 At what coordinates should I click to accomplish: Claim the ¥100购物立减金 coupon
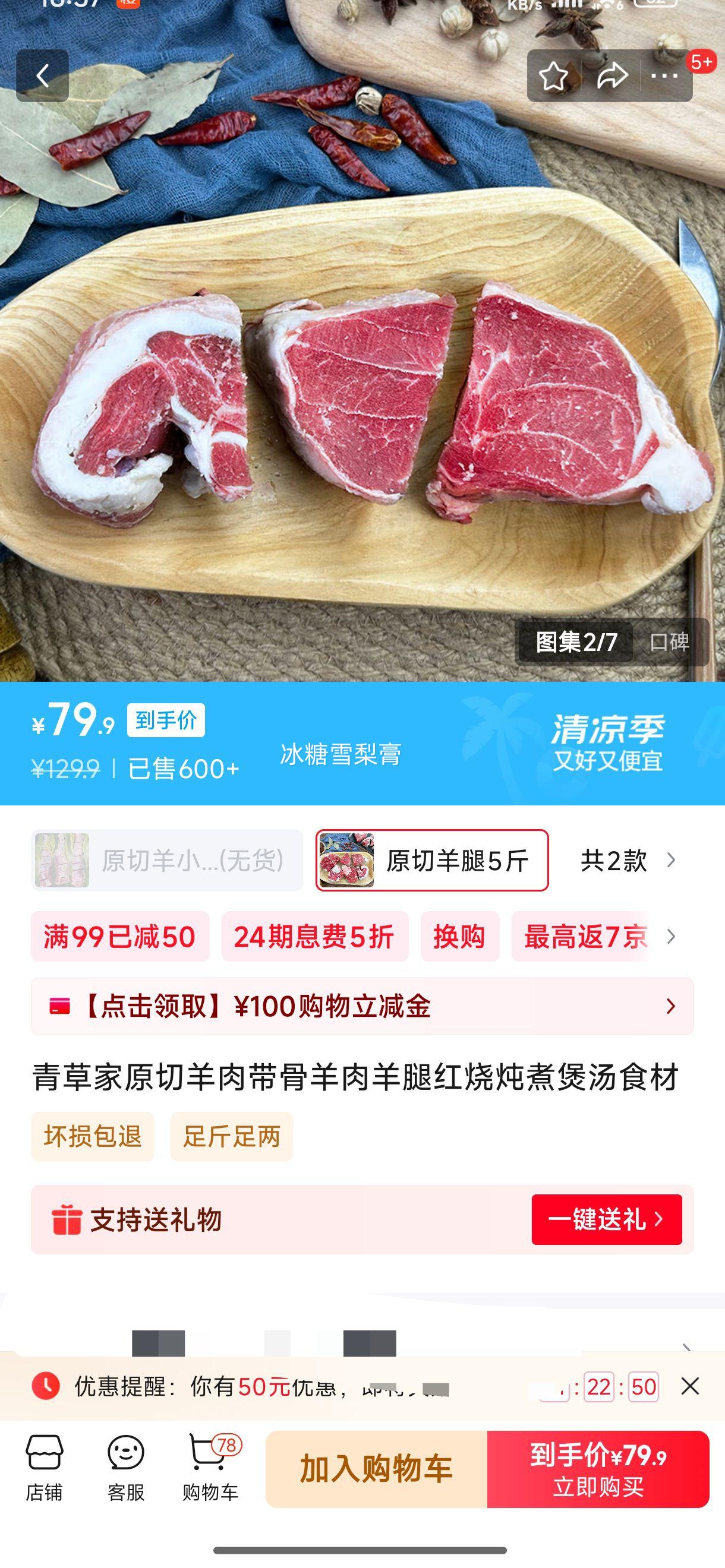pyautogui.click(x=362, y=1006)
